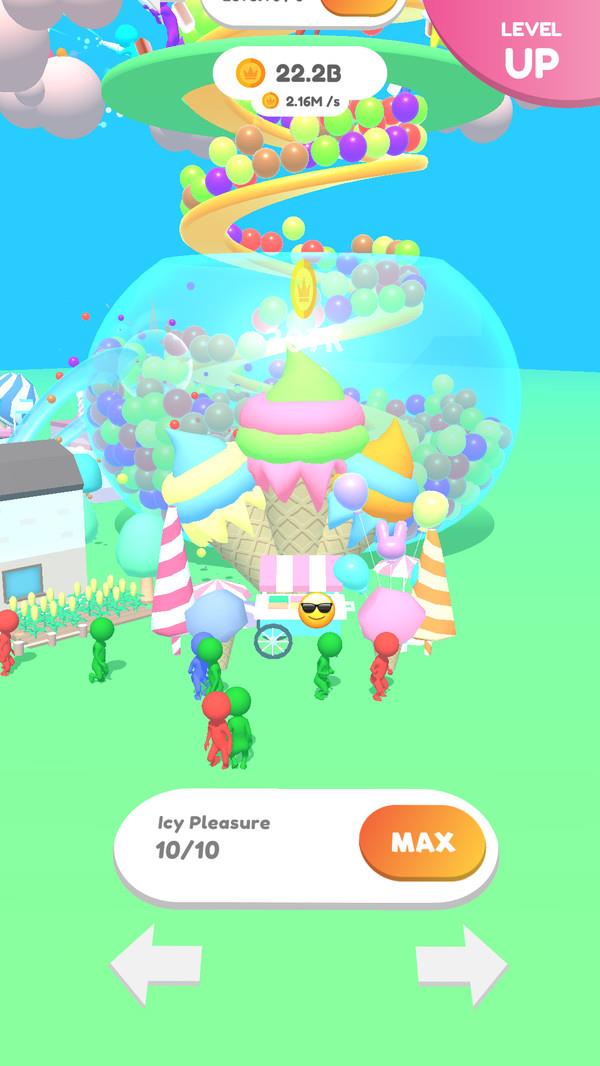600x1066 pixels.
Task: Tap the MAX button for Icy Pleasure
Action: (x=422, y=843)
